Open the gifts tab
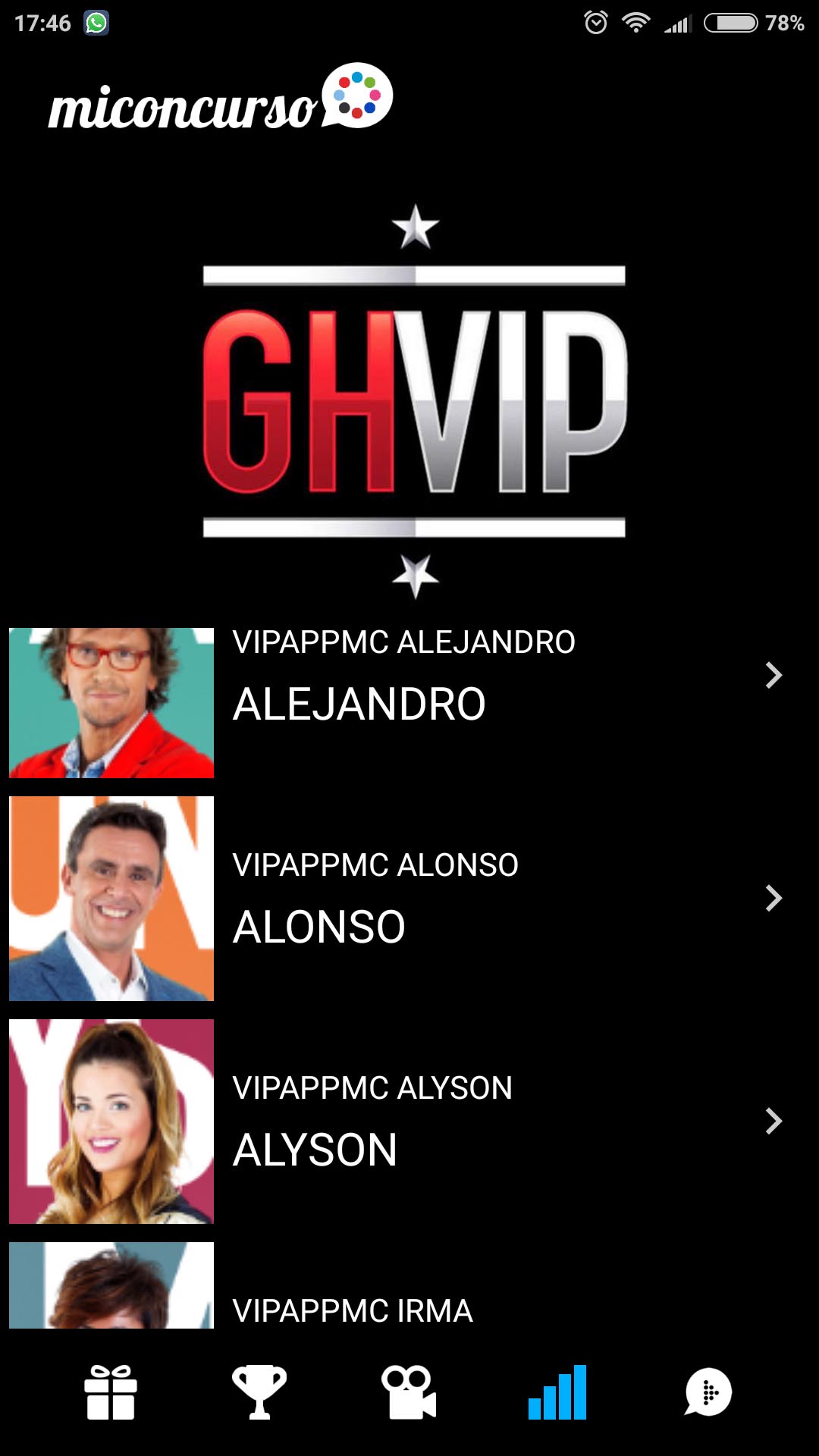 coord(111,1392)
